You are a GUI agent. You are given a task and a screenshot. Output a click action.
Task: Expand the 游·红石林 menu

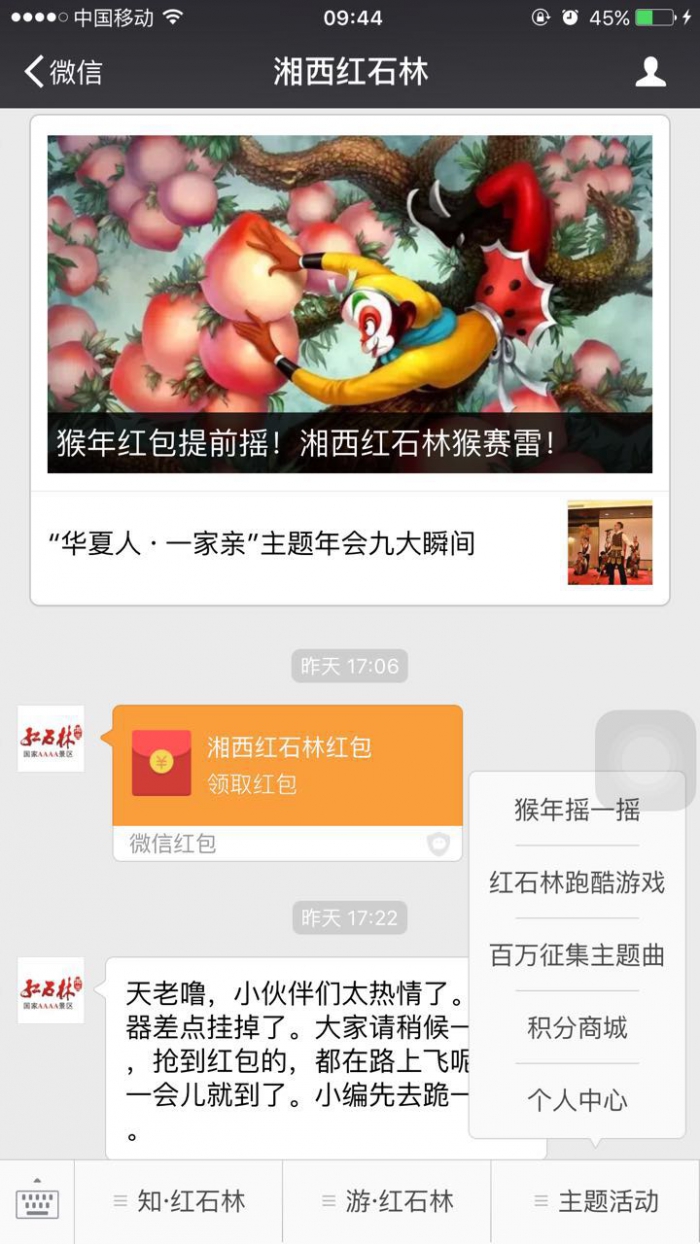click(387, 1202)
